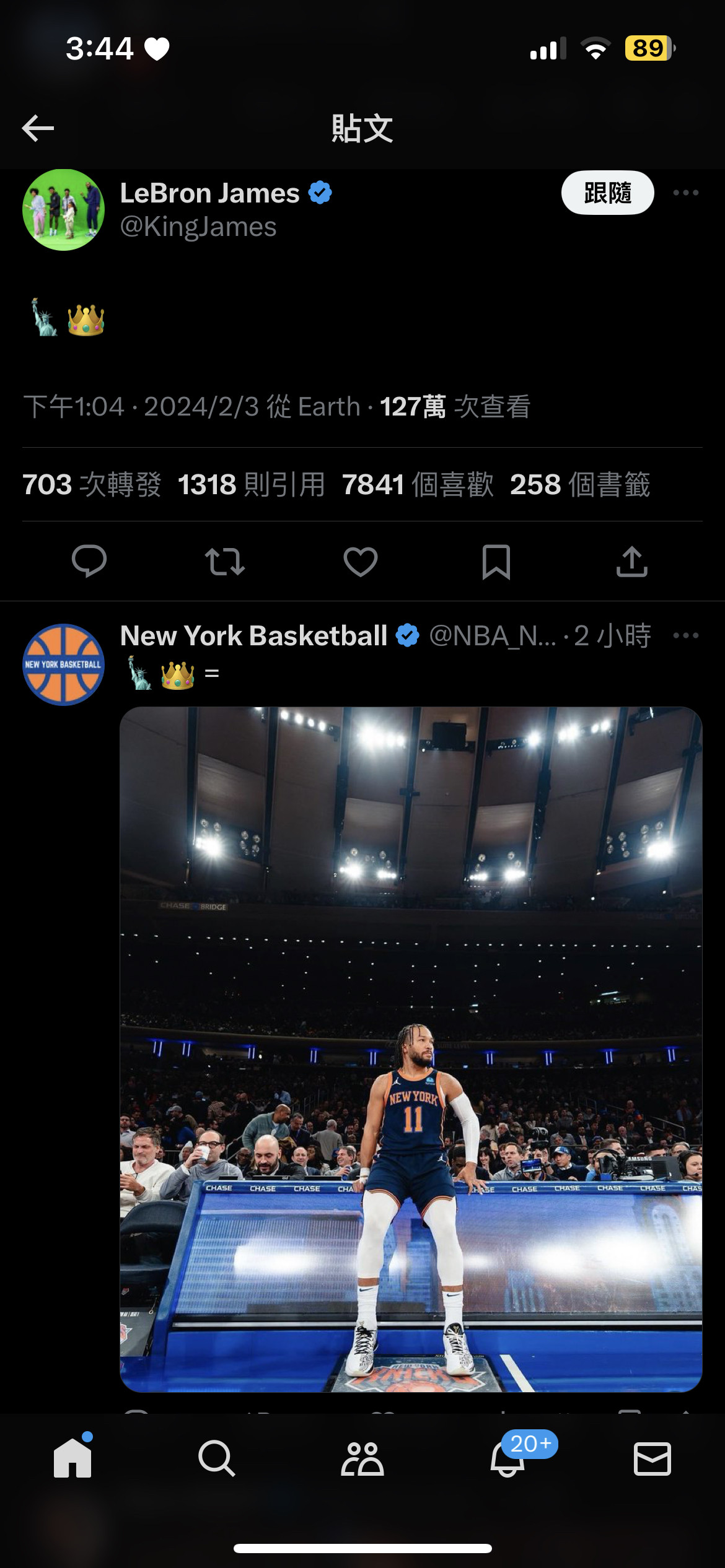View the 1318 quotes list
The image size is (725, 1568).
[x=252, y=484]
